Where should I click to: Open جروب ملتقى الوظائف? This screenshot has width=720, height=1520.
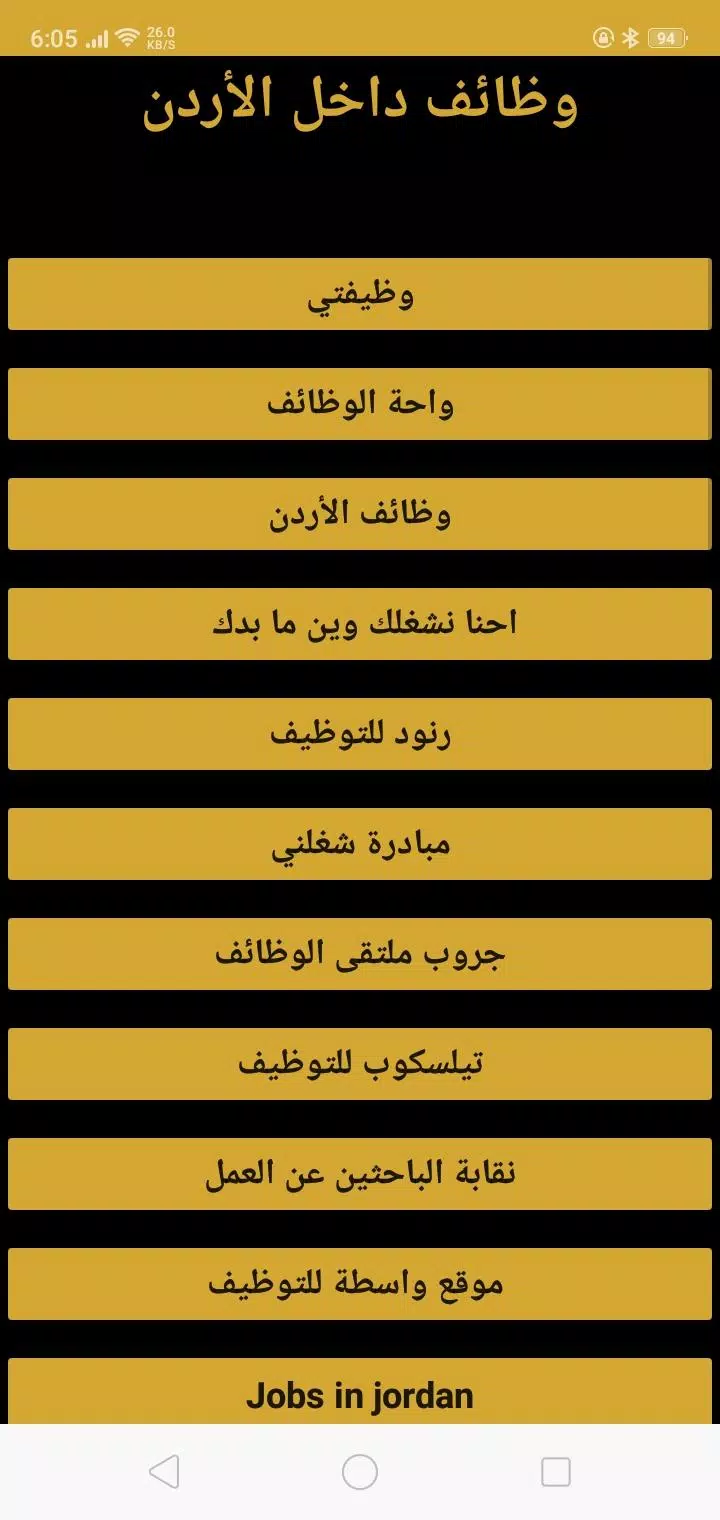(360, 954)
